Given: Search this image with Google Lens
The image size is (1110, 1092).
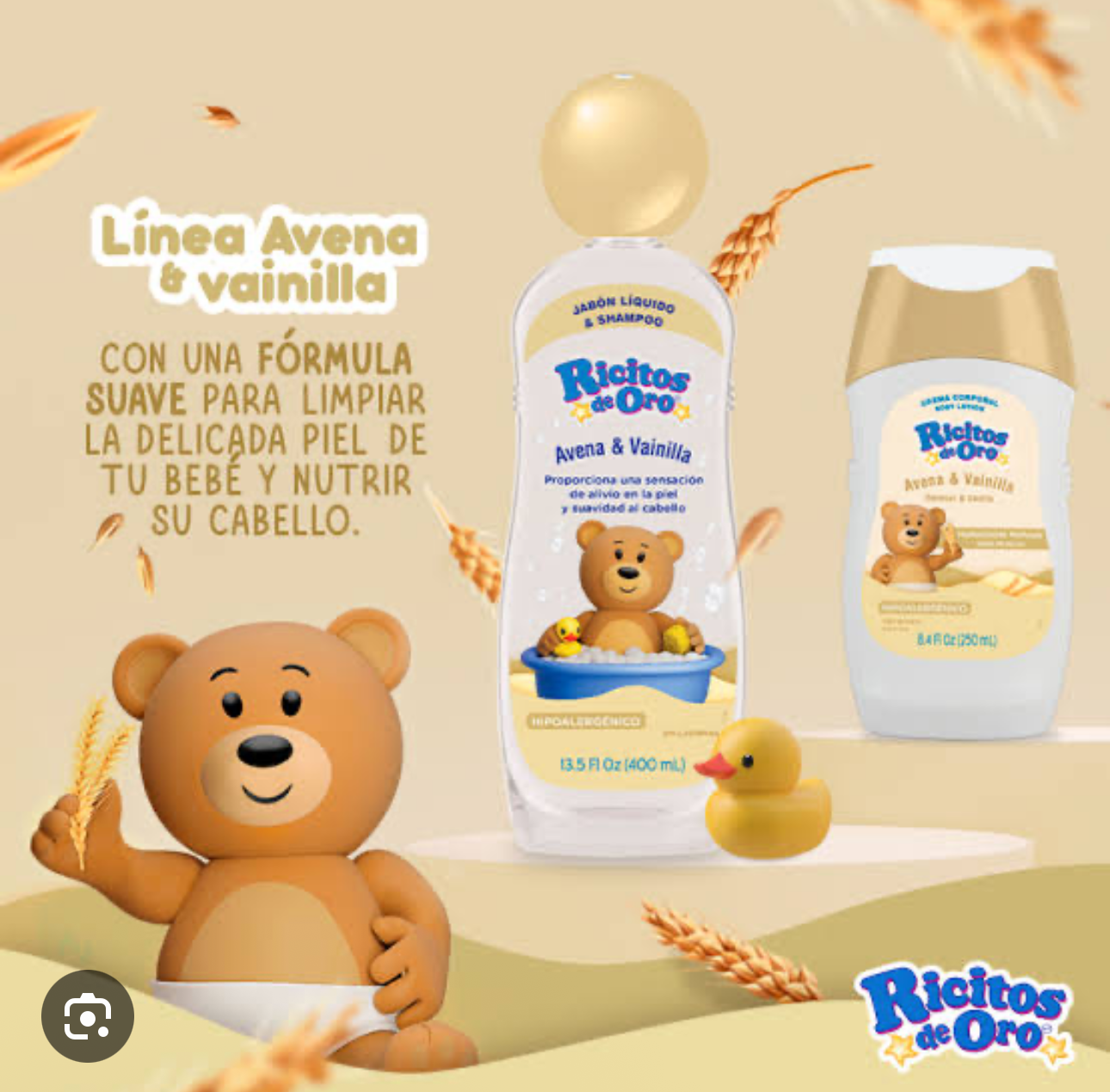Looking at the screenshot, I should [x=87, y=1016].
